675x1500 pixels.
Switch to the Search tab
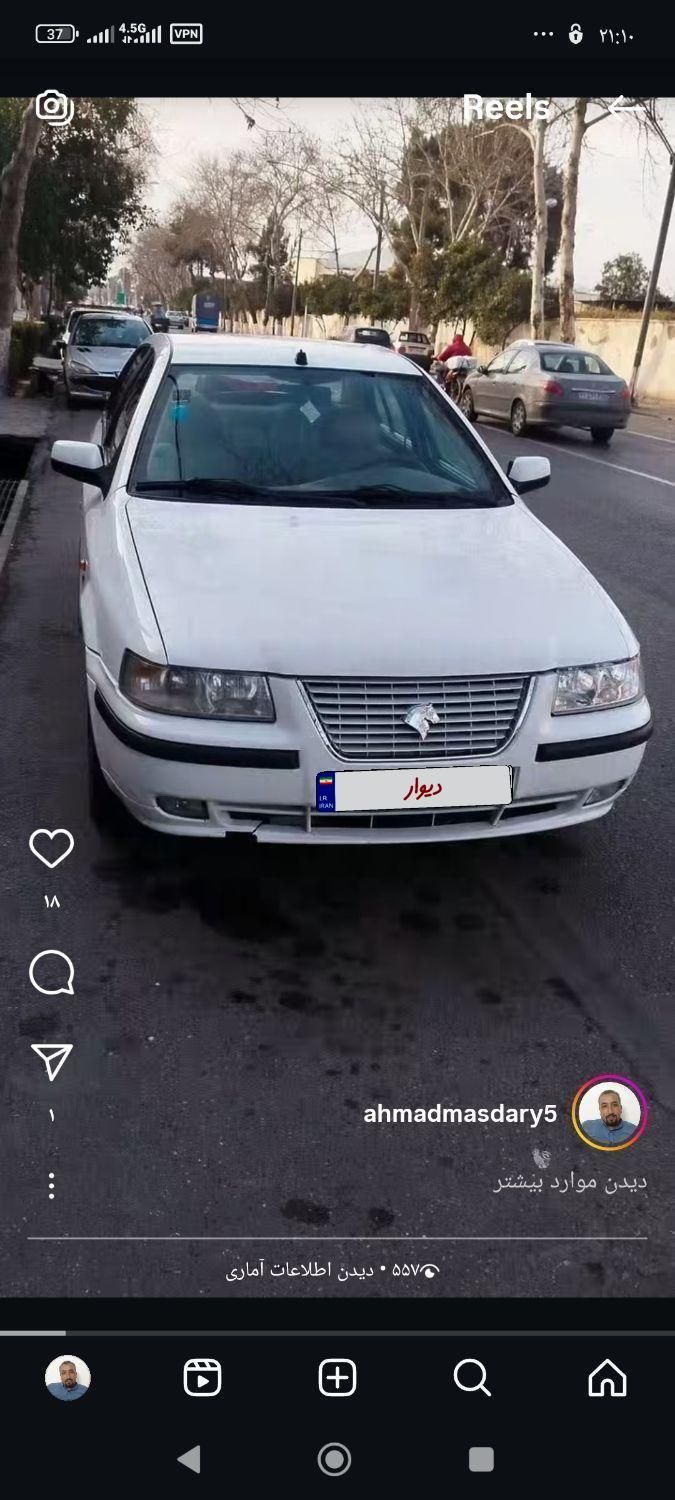[x=472, y=1378]
